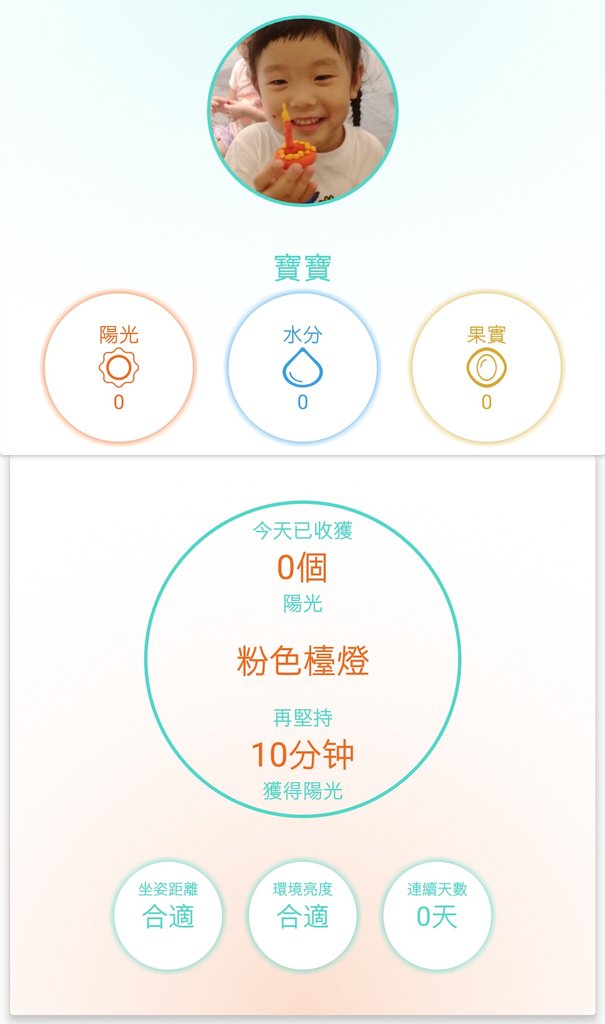The height and width of the screenshot is (1024, 605).
Task: View the 連續天數 streak days circle
Action: tap(437, 914)
